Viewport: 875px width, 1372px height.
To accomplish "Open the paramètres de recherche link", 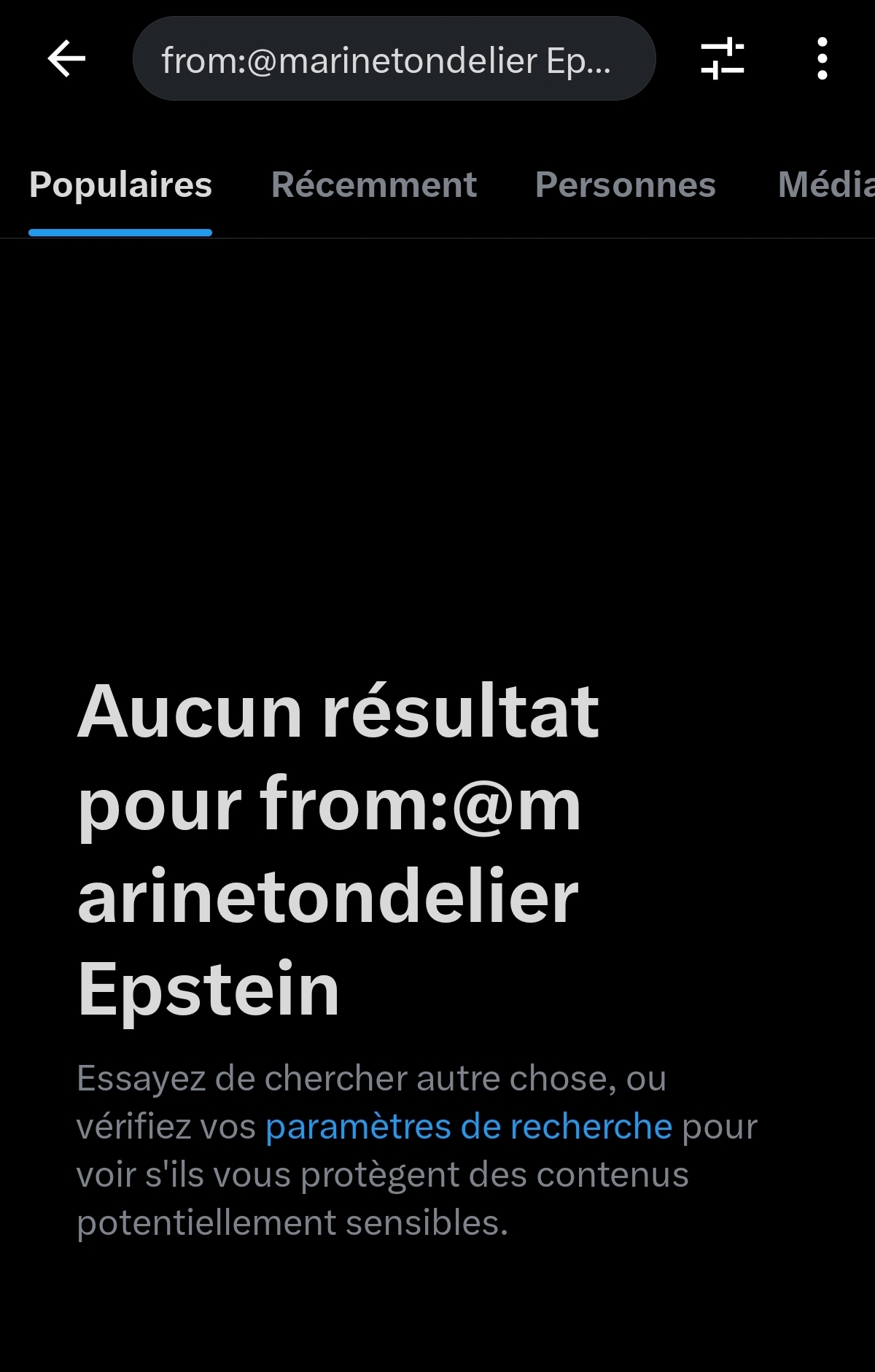I will click(468, 1127).
